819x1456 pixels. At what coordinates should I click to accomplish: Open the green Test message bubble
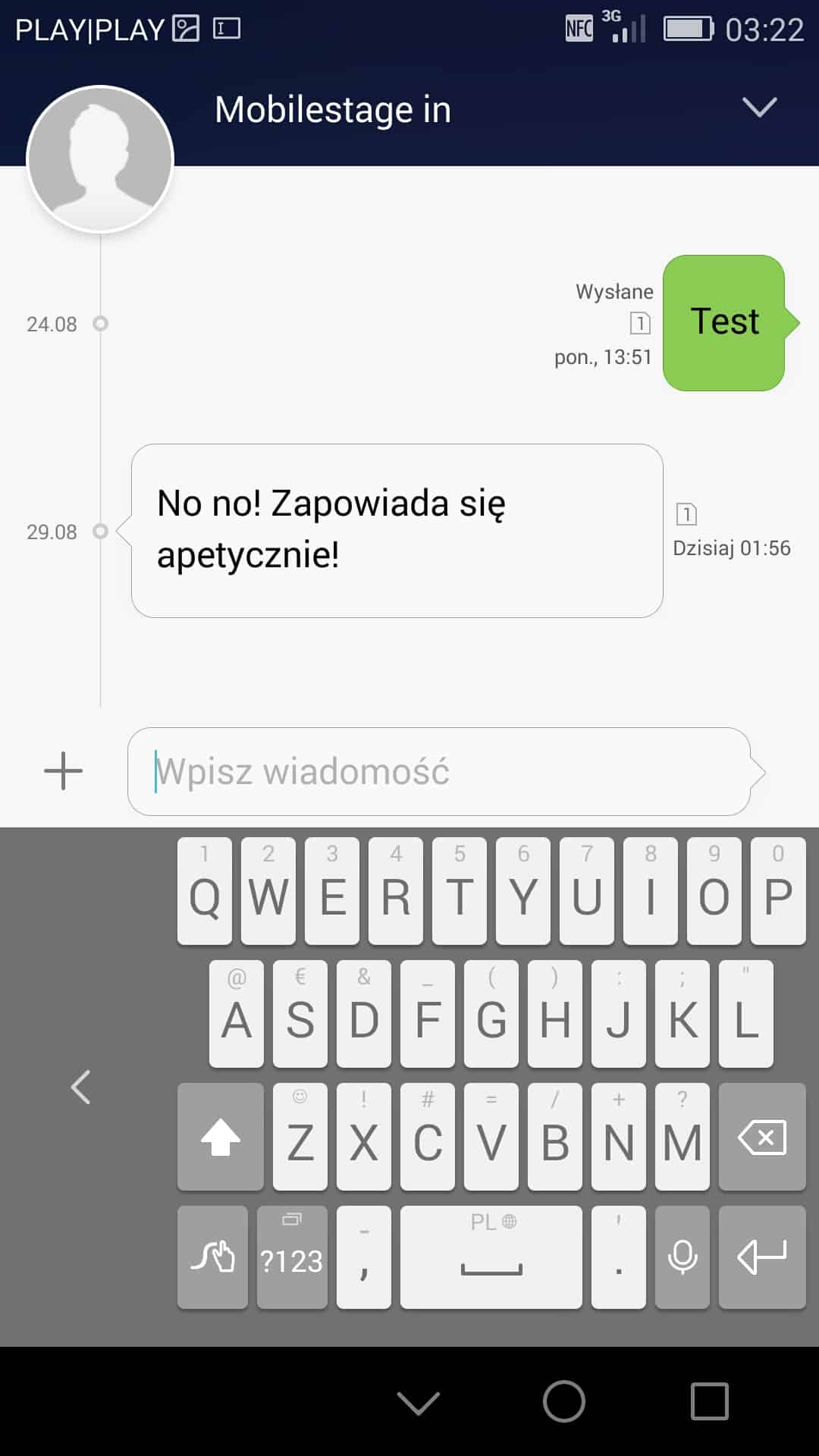tap(724, 322)
